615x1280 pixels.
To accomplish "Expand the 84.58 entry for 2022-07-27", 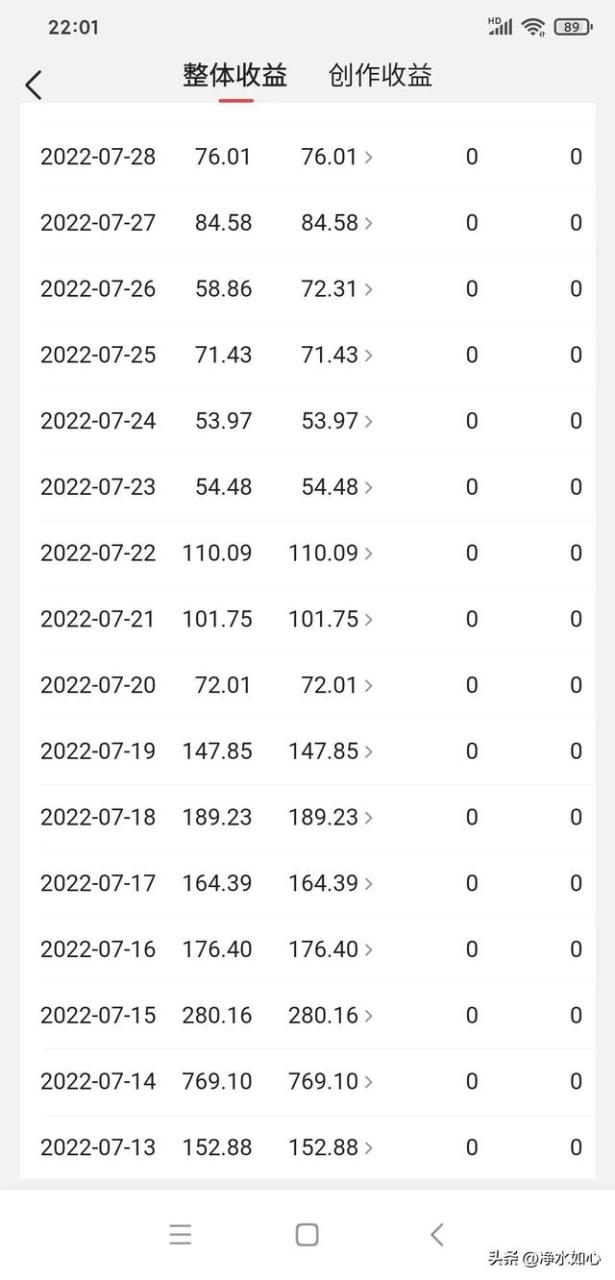I will pyautogui.click(x=337, y=223).
